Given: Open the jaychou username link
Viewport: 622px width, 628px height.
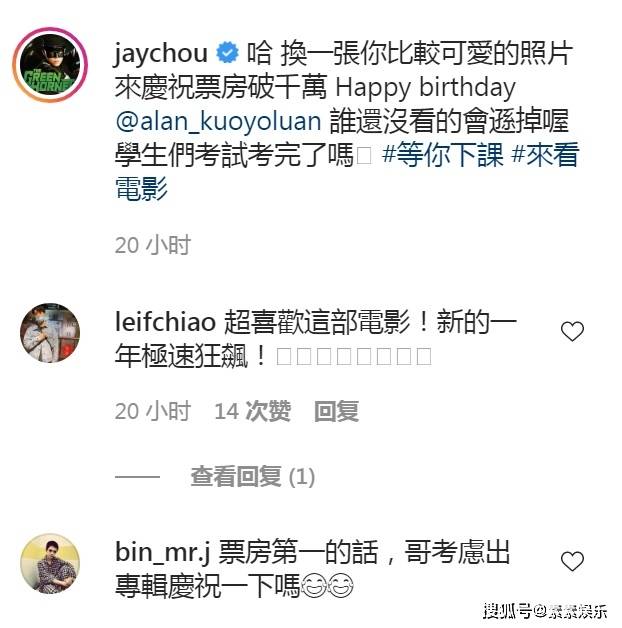Looking at the screenshot, I should (x=160, y=54).
